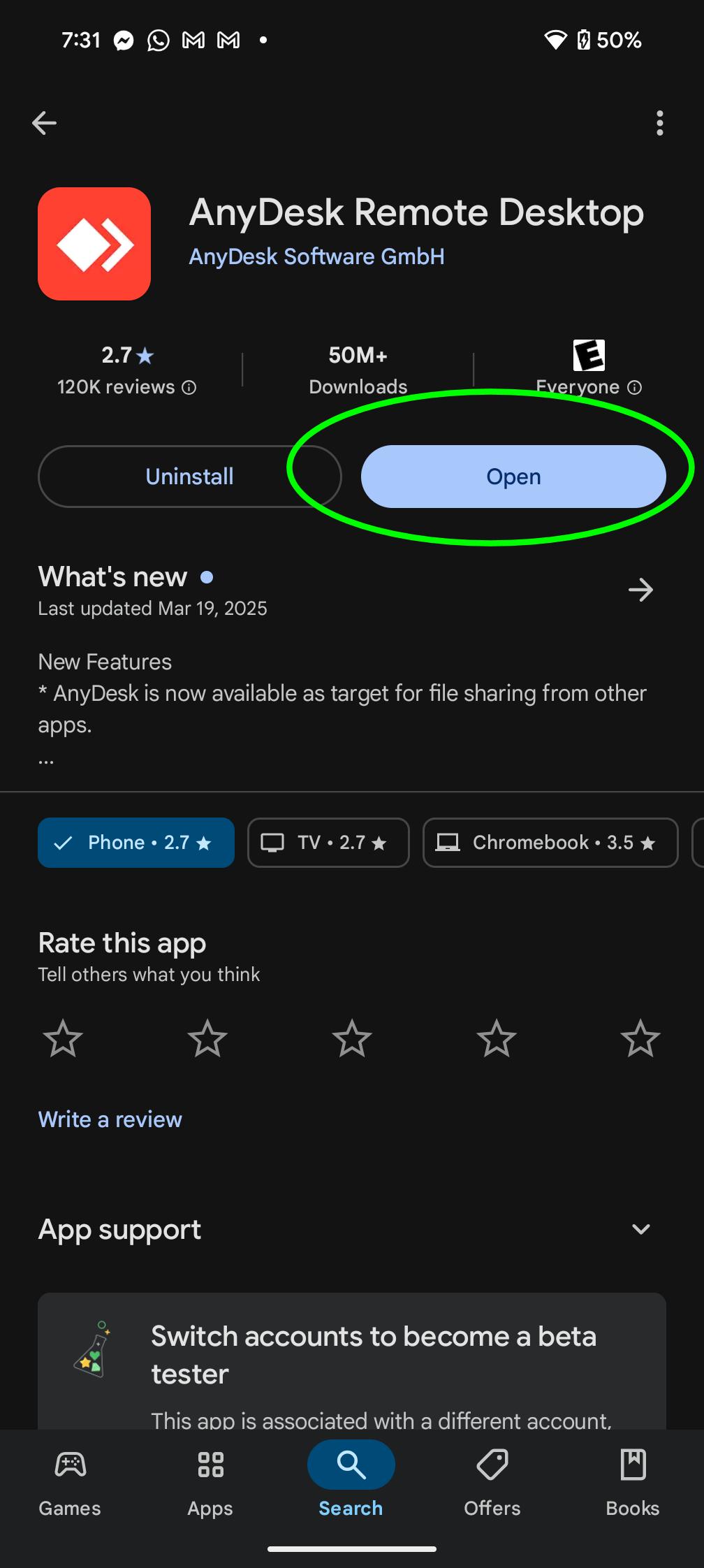
Task: Open the three-dot overflow menu
Action: (x=659, y=123)
